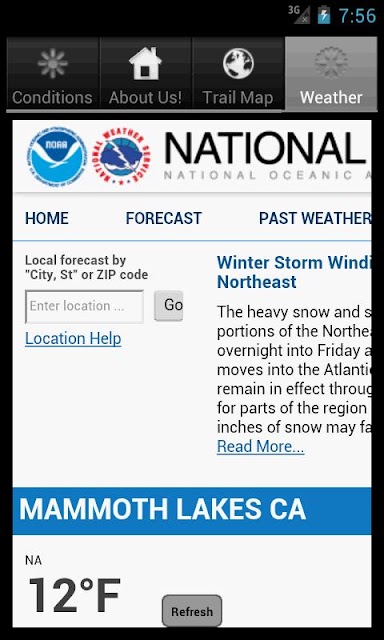Open the About Us! tab
This screenshot has height=640, width=384.
[x=145, y=74]
